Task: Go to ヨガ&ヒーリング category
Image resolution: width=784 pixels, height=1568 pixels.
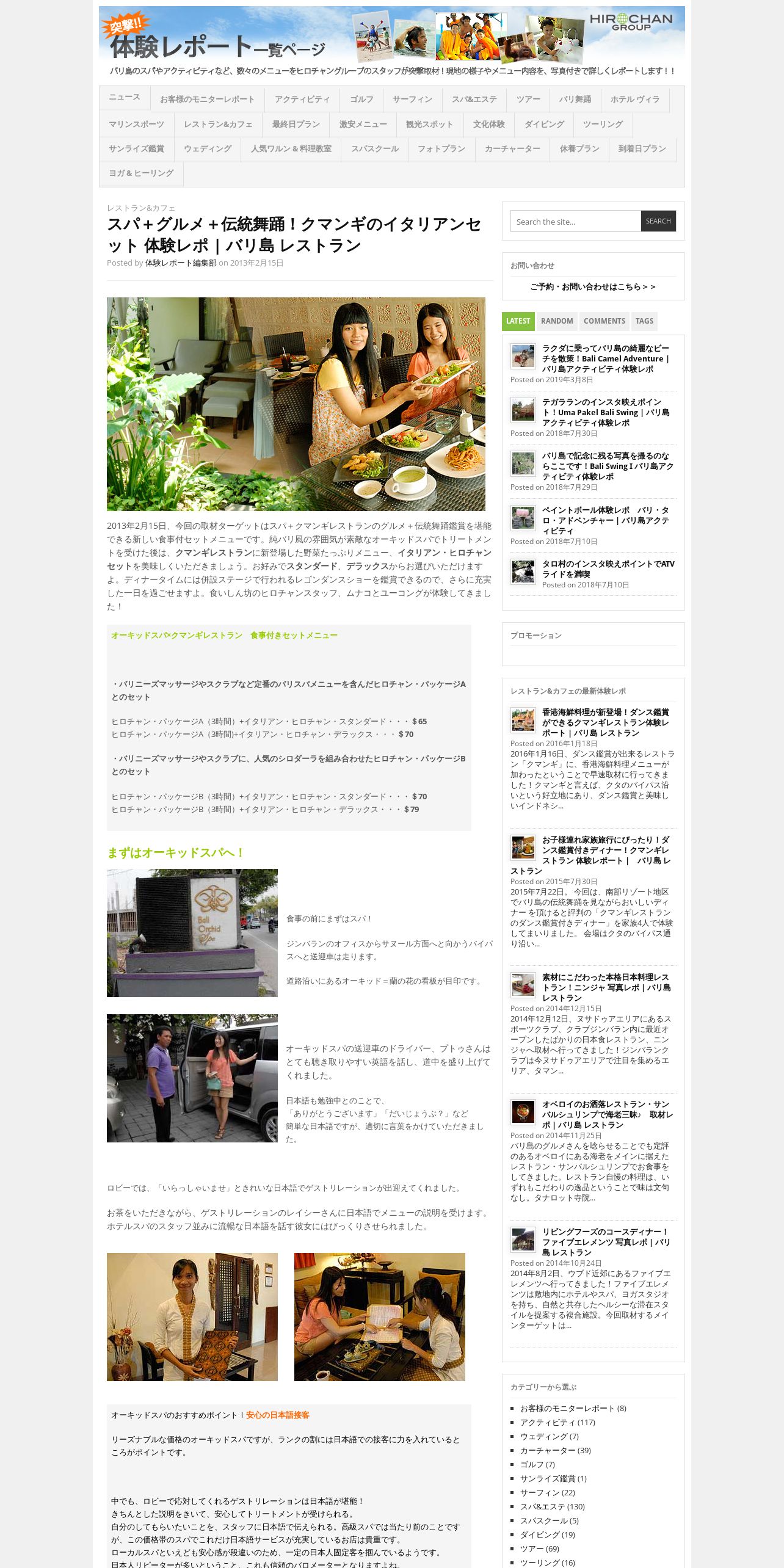Action: pyautogui.click(x=141, y=173)
